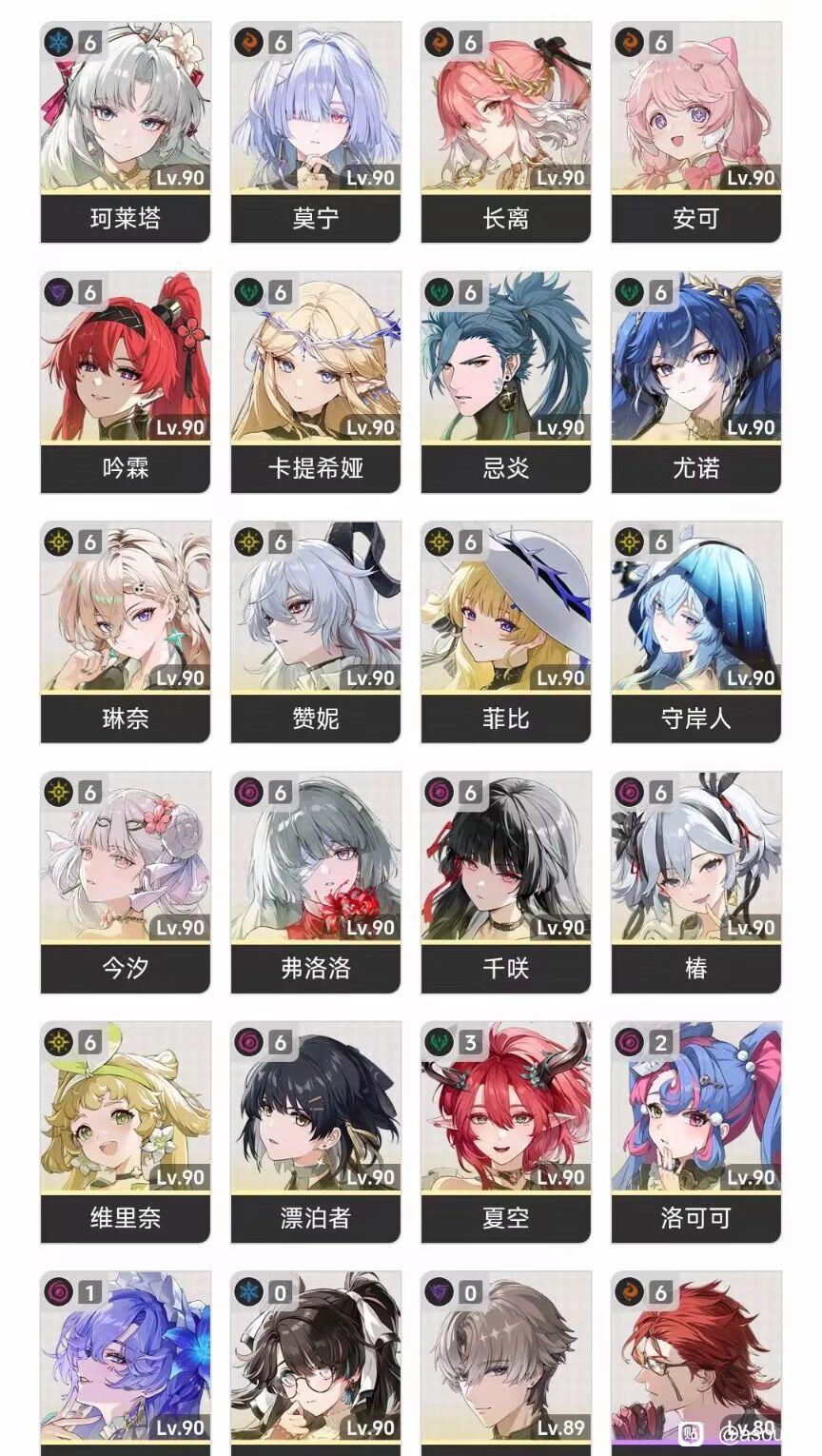
Task: Select the 菲比 character card
Action: pos(505,632)
